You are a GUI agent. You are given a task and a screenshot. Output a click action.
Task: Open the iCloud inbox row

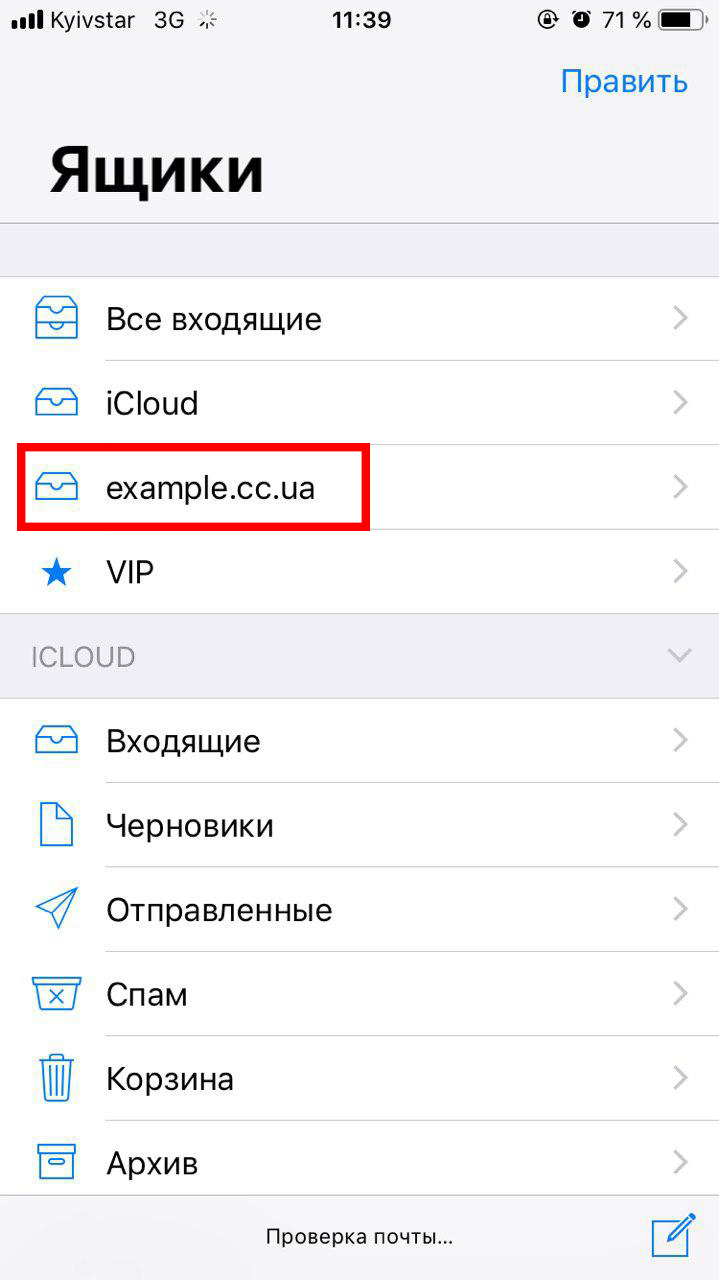[x=359, y=403]
